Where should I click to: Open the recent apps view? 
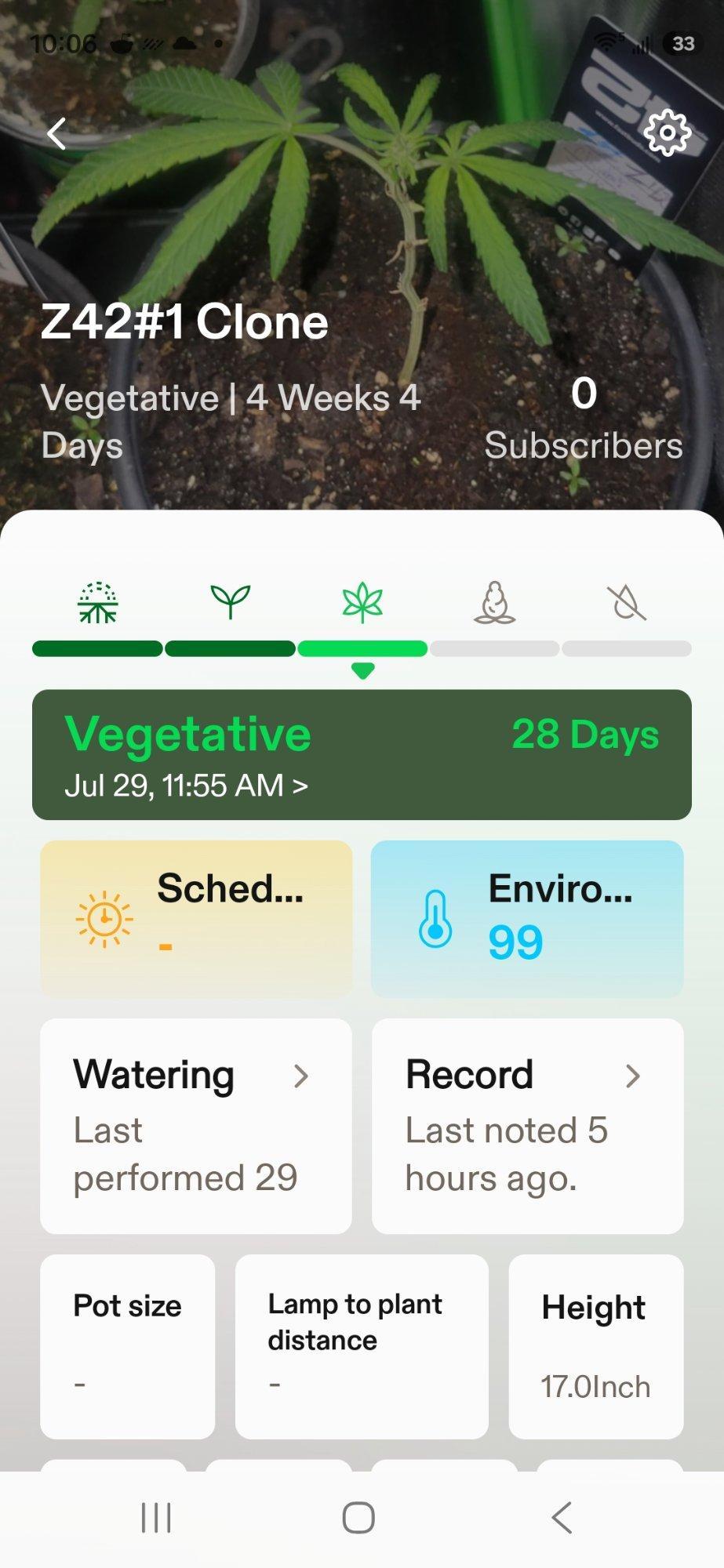click(156, 1518)
